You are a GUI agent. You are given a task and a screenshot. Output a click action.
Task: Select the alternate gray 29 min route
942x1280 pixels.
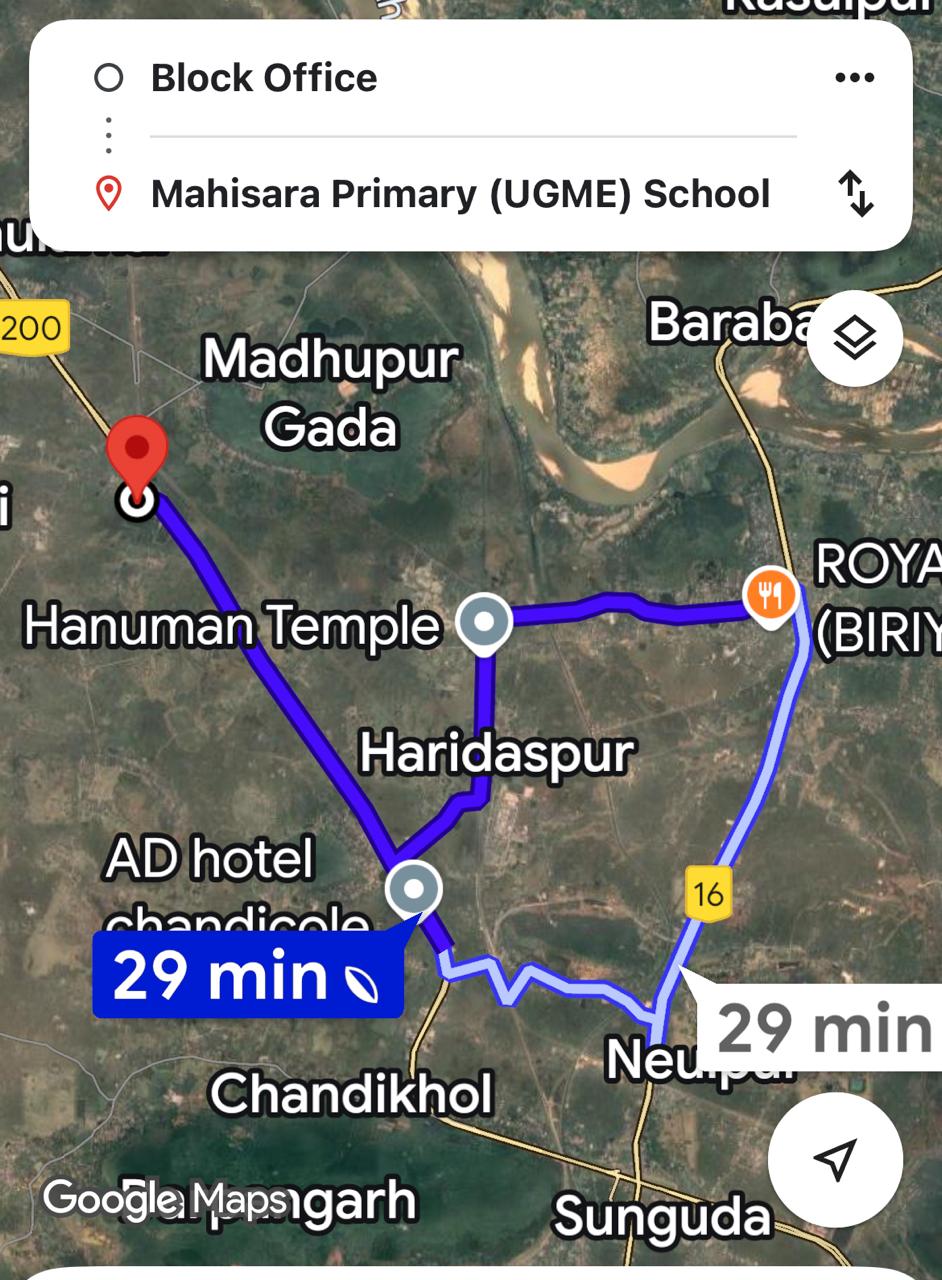(824, 1029)
